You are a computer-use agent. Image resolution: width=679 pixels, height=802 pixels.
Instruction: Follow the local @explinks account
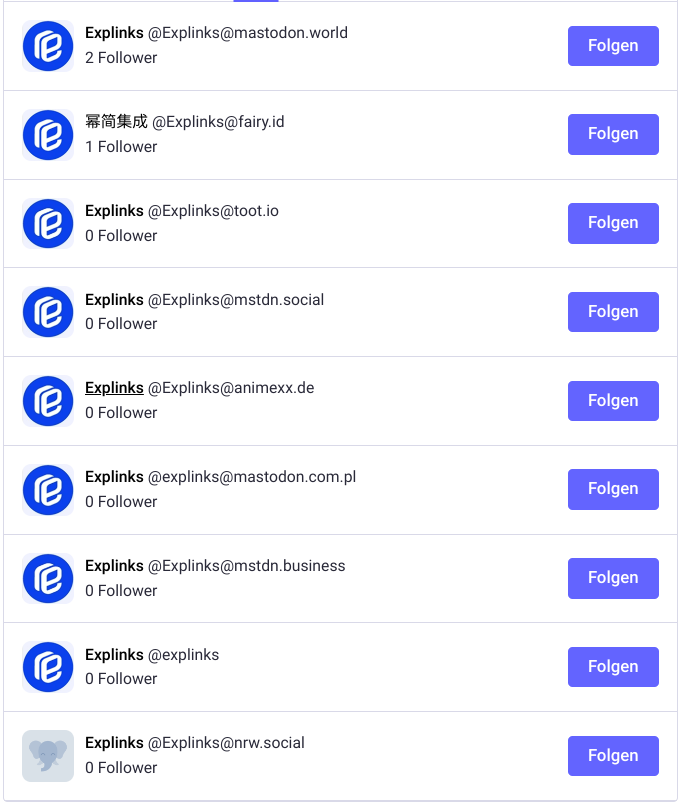coord(613,667)
